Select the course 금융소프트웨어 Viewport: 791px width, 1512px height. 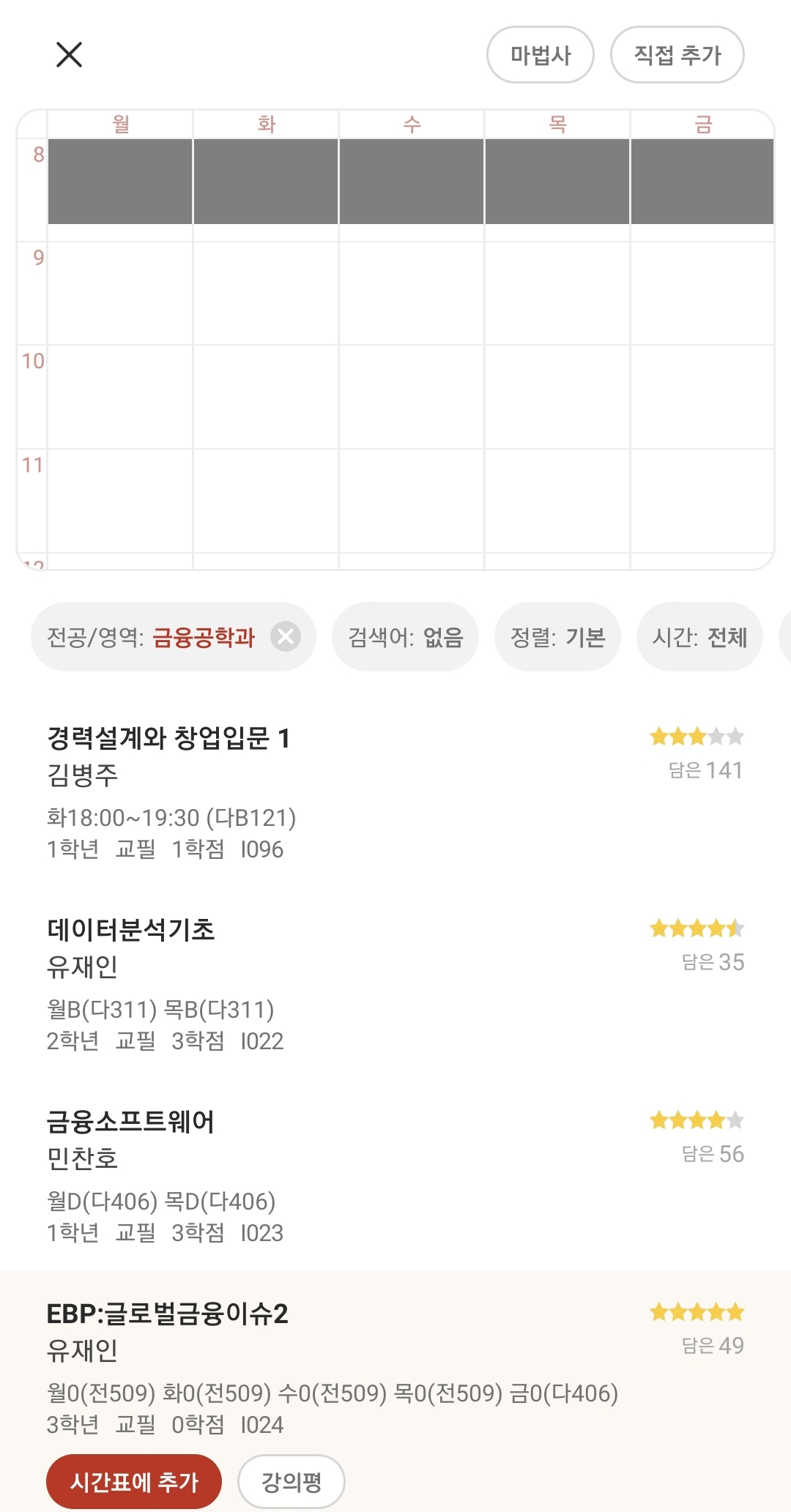395,1176
